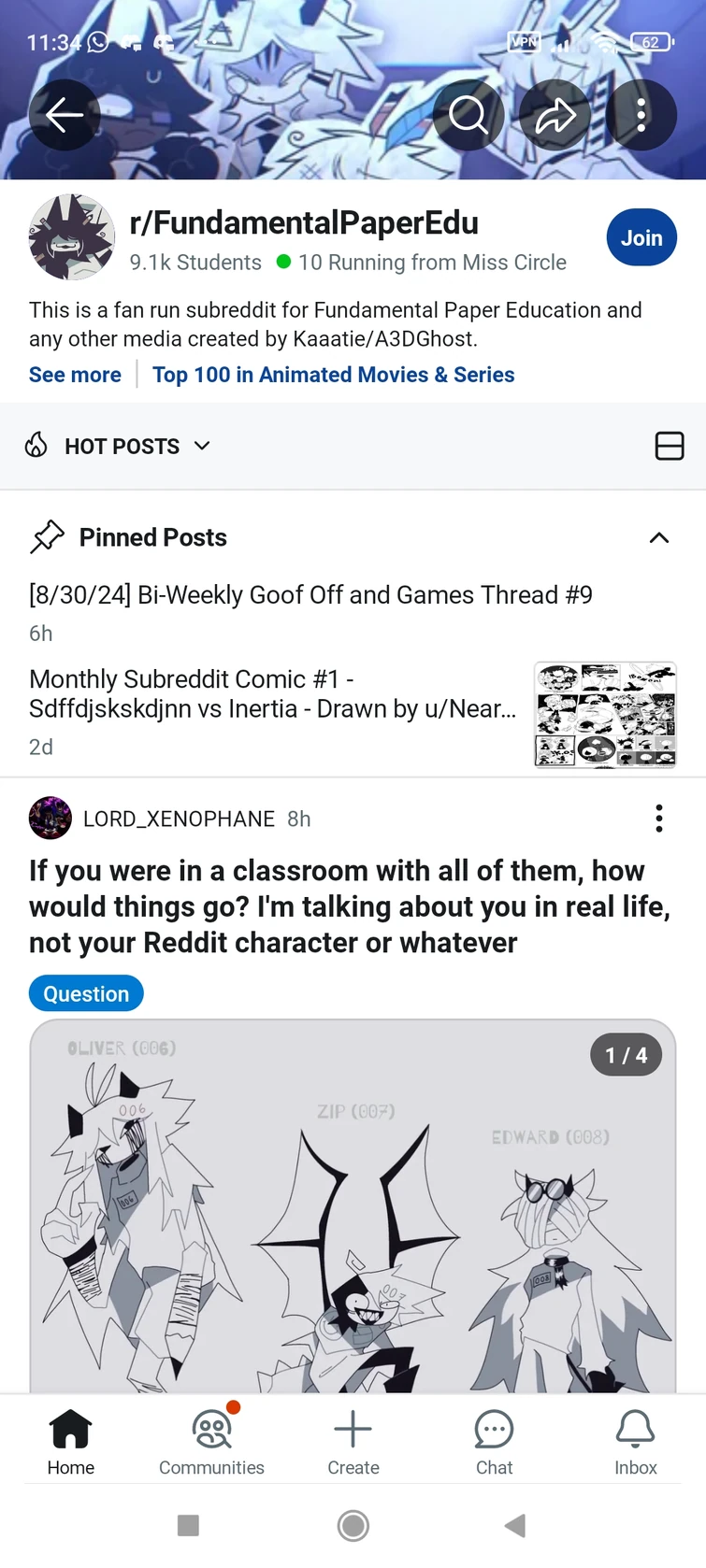Image resolution: width=706 pixels, height=1568 pixels.
Task: Open the Oliver, Zip and Edward post image
Action: click(353, 1215)
